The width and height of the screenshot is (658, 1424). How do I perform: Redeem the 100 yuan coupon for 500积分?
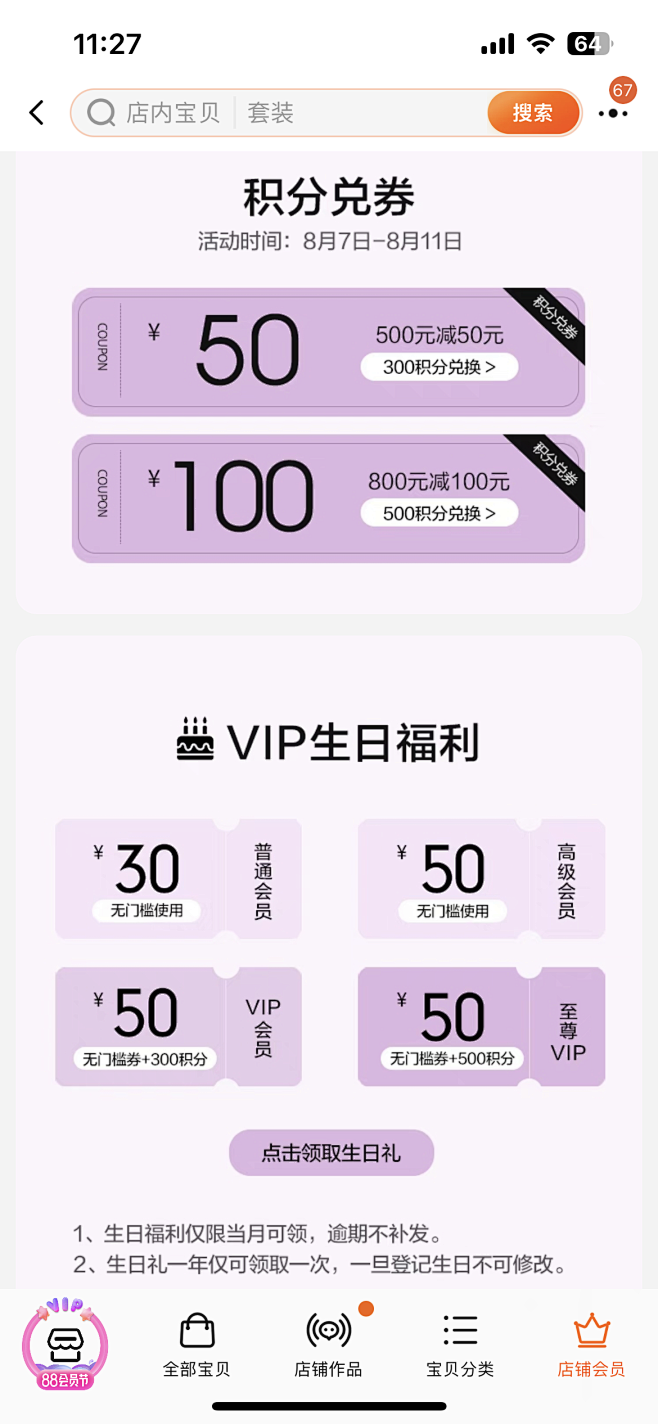(x=439, y=513)
